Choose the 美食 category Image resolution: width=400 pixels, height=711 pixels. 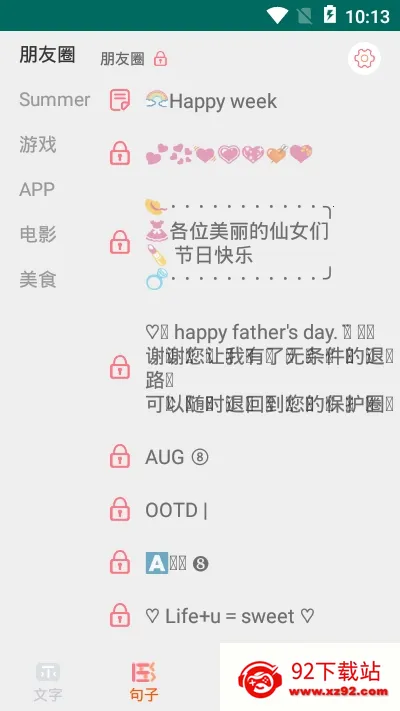[x=38, y=279]
